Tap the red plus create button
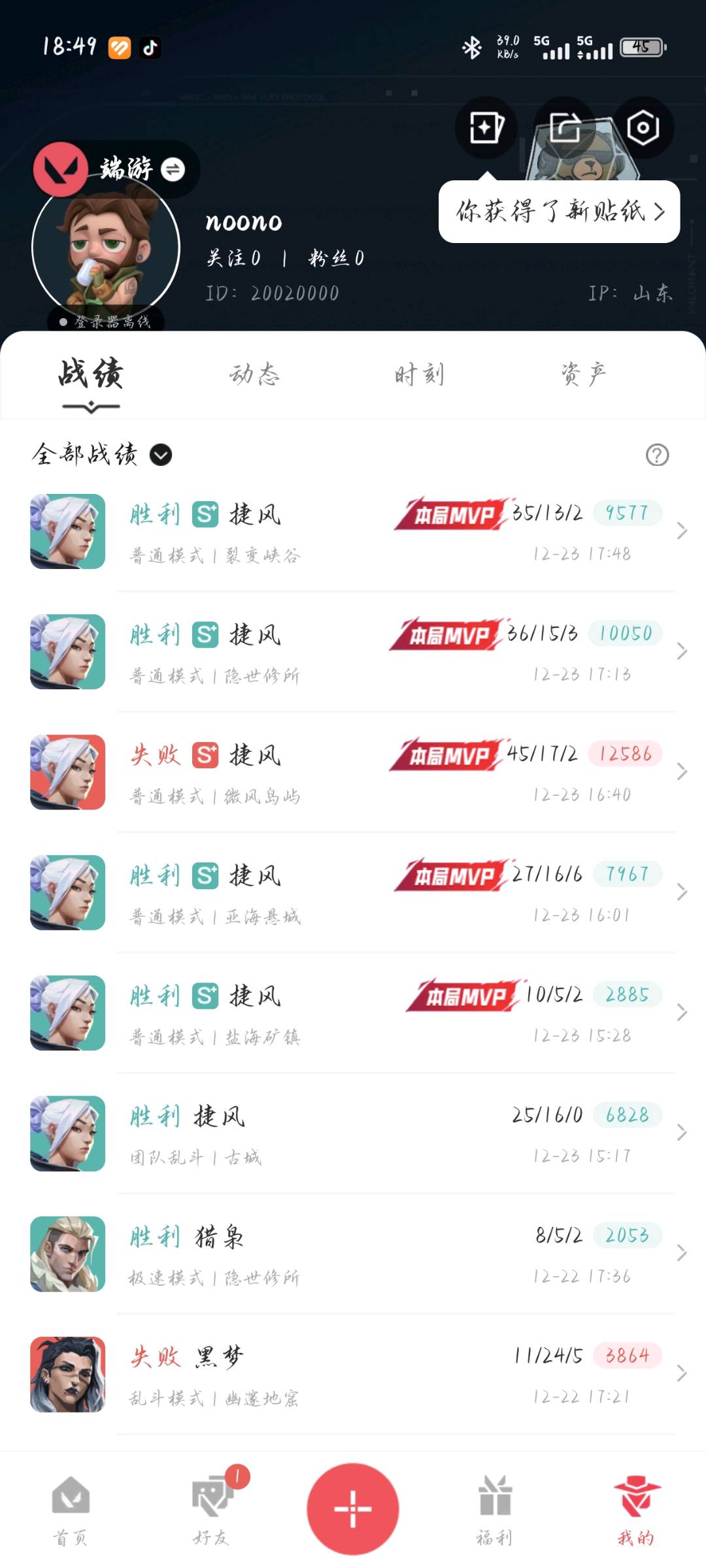Viewport: 706px width, 1568px height. 353,1508
